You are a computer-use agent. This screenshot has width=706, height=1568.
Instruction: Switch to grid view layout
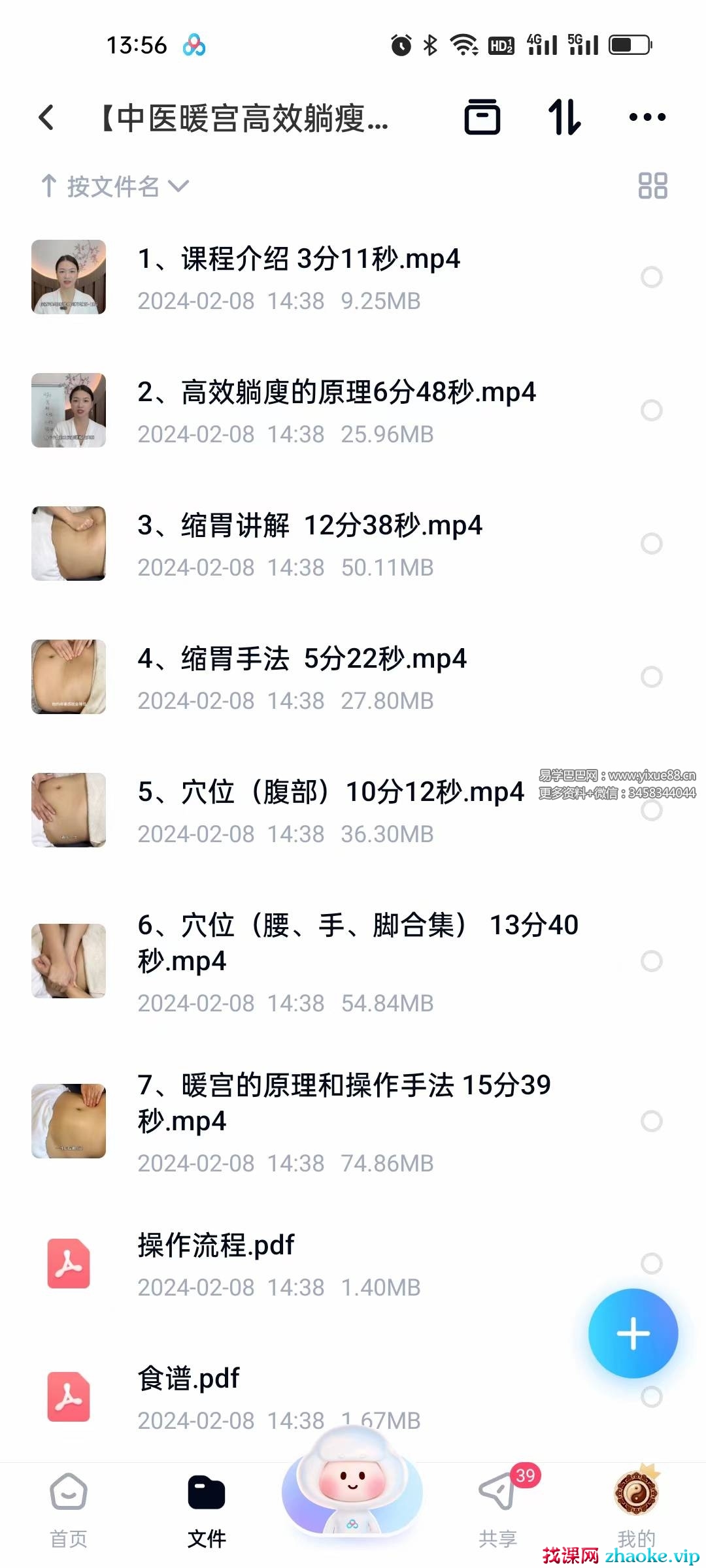click(x=652, y=186)
